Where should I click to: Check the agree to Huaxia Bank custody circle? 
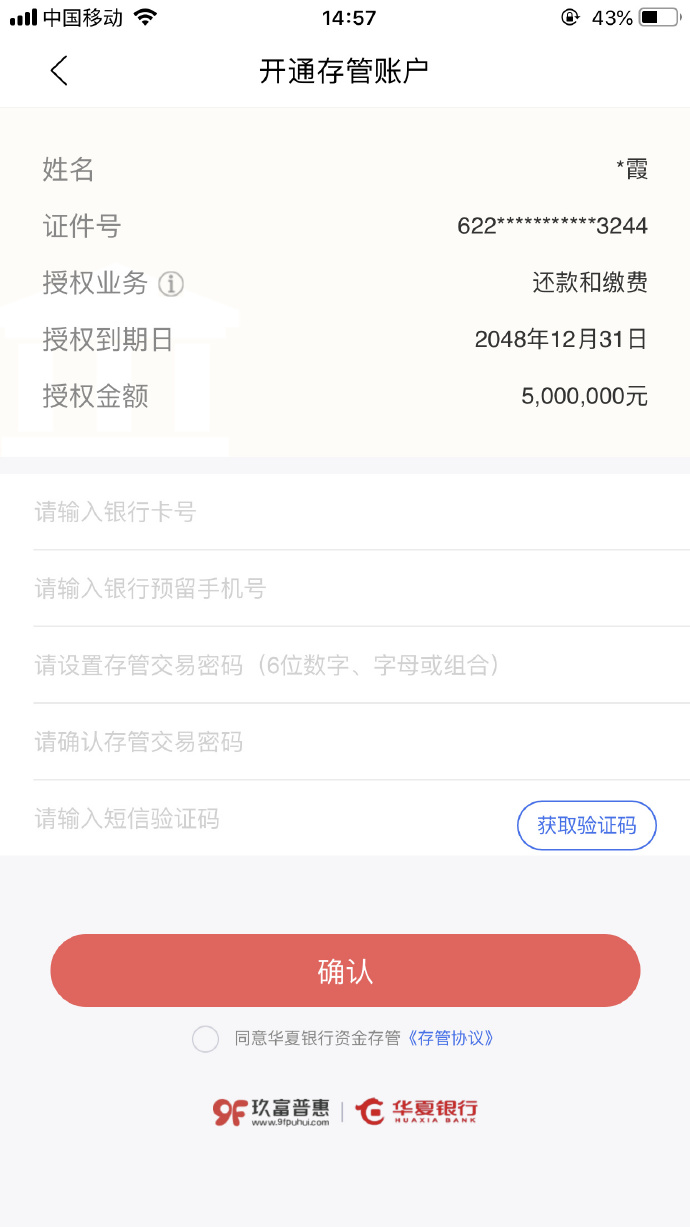(205, 1039)
